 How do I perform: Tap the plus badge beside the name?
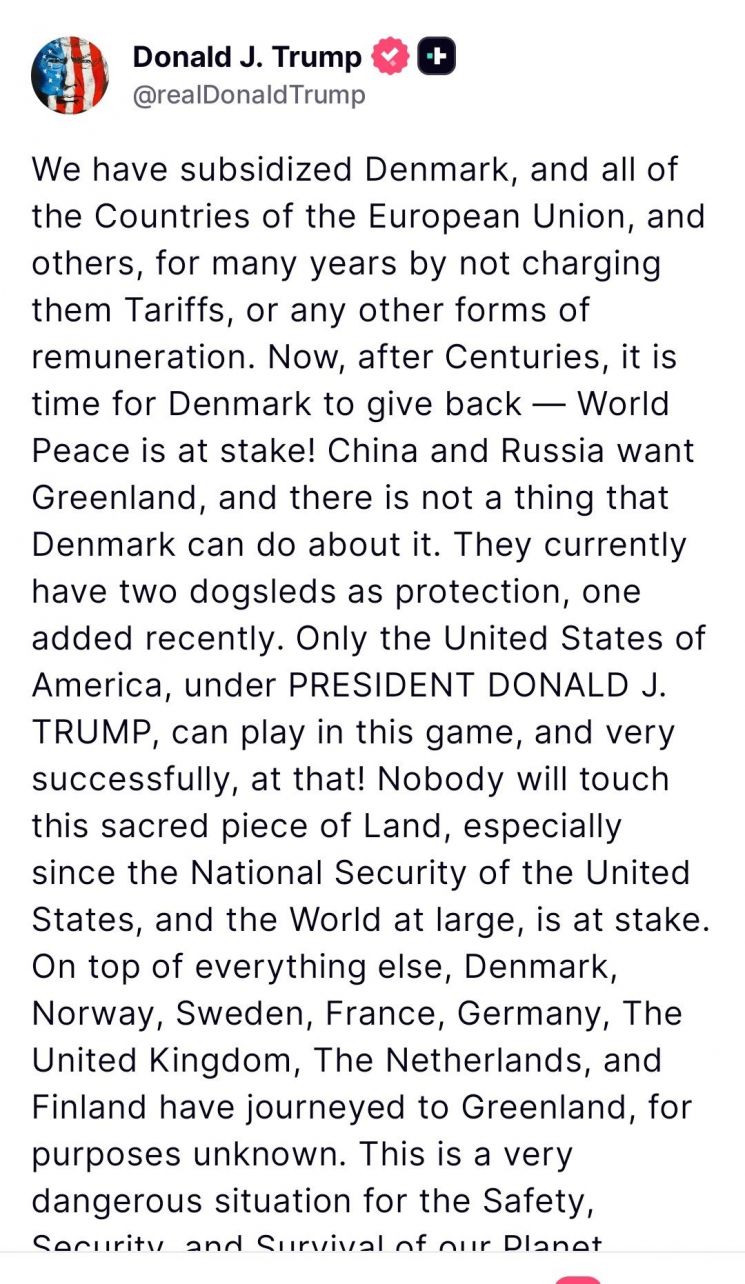pos(435,58)
